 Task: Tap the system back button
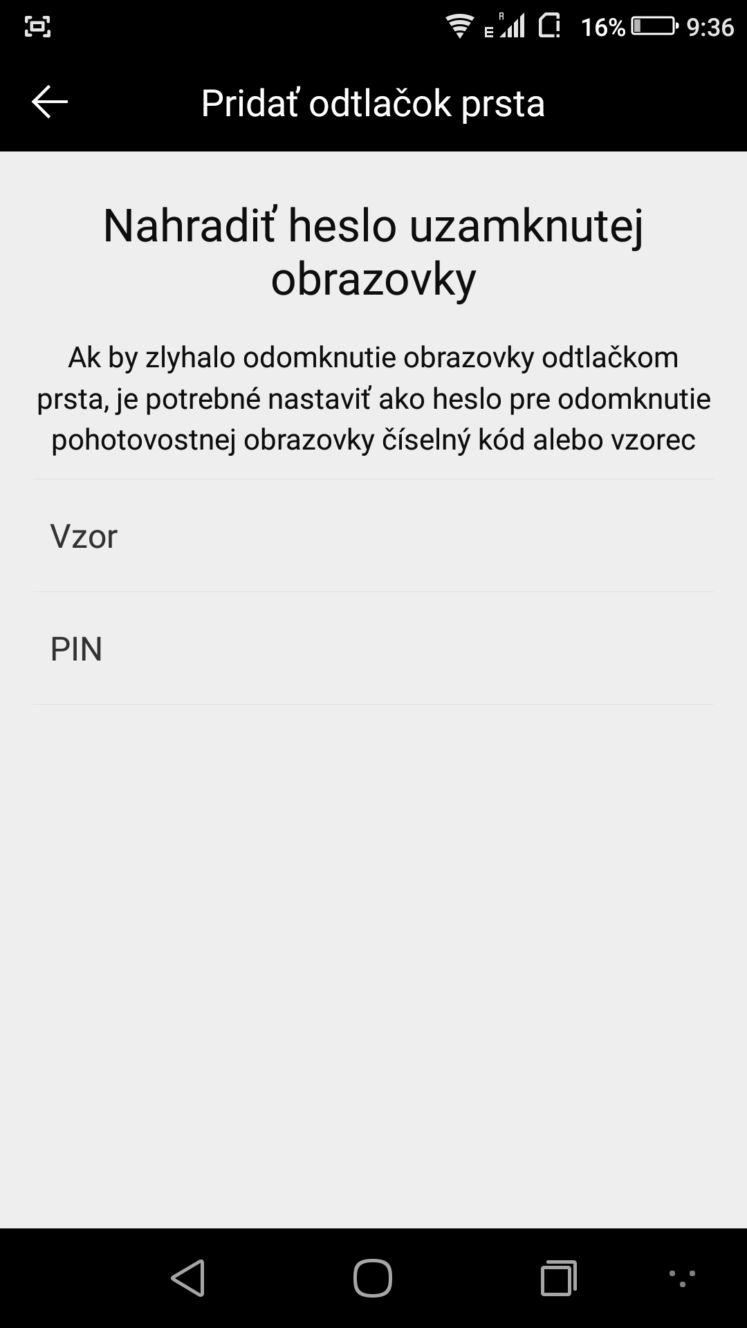click(187, 1277)
